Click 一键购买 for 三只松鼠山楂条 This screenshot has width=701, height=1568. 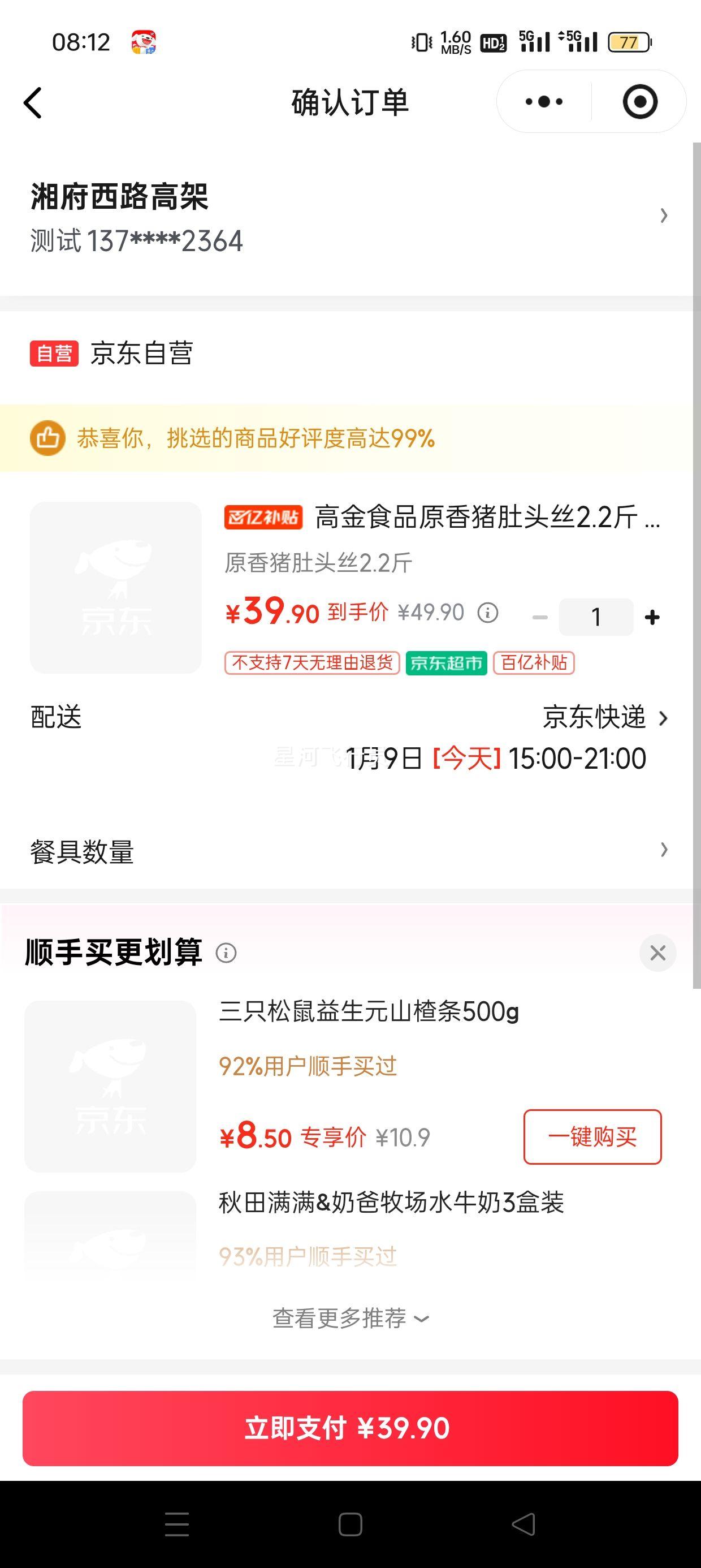(x=591, y=1137)
